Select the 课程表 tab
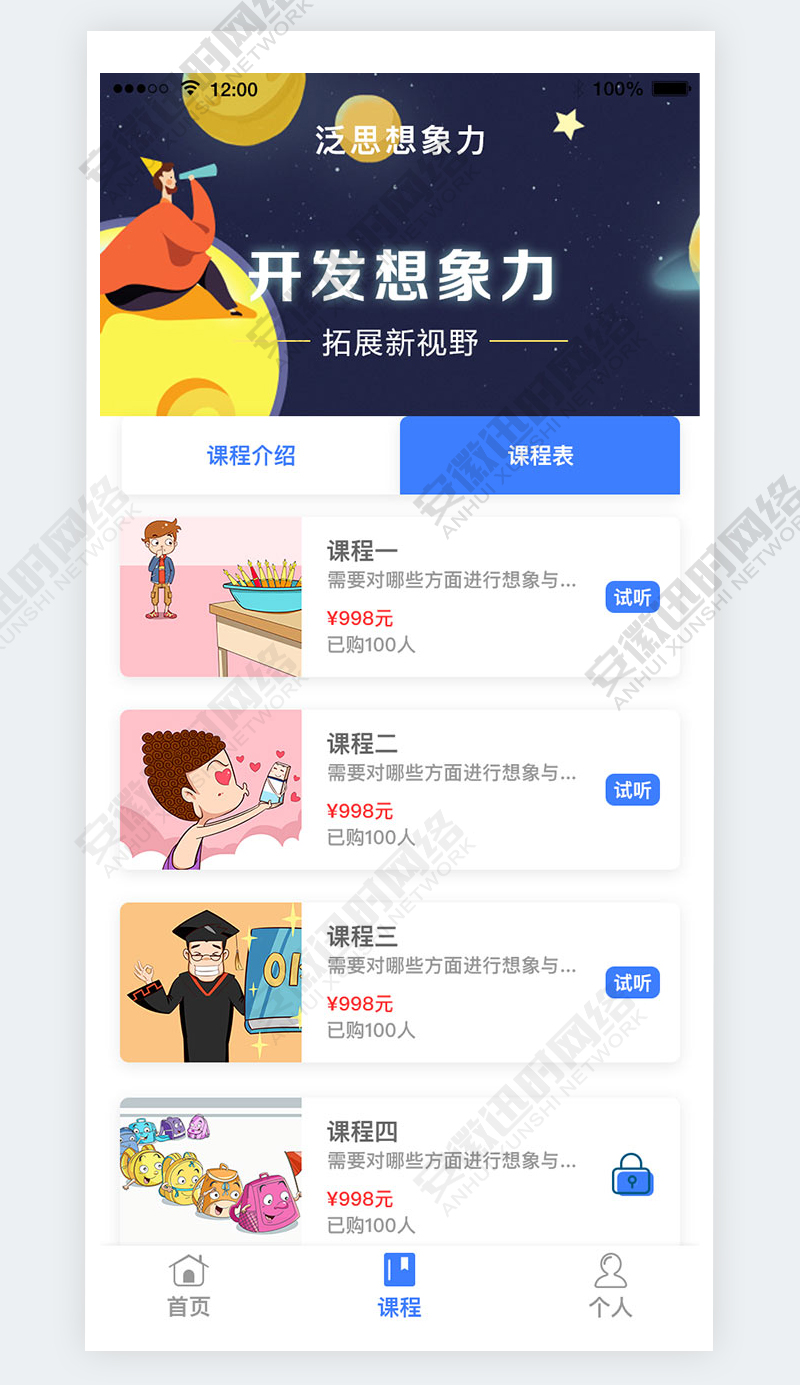 click(x=540, y=456)
